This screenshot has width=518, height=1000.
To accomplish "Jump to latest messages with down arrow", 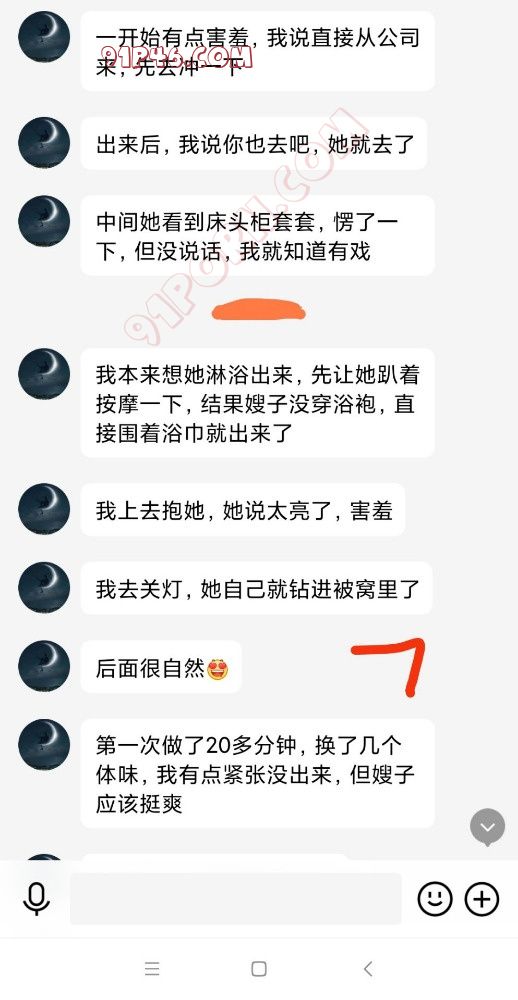I will point(487,827).
